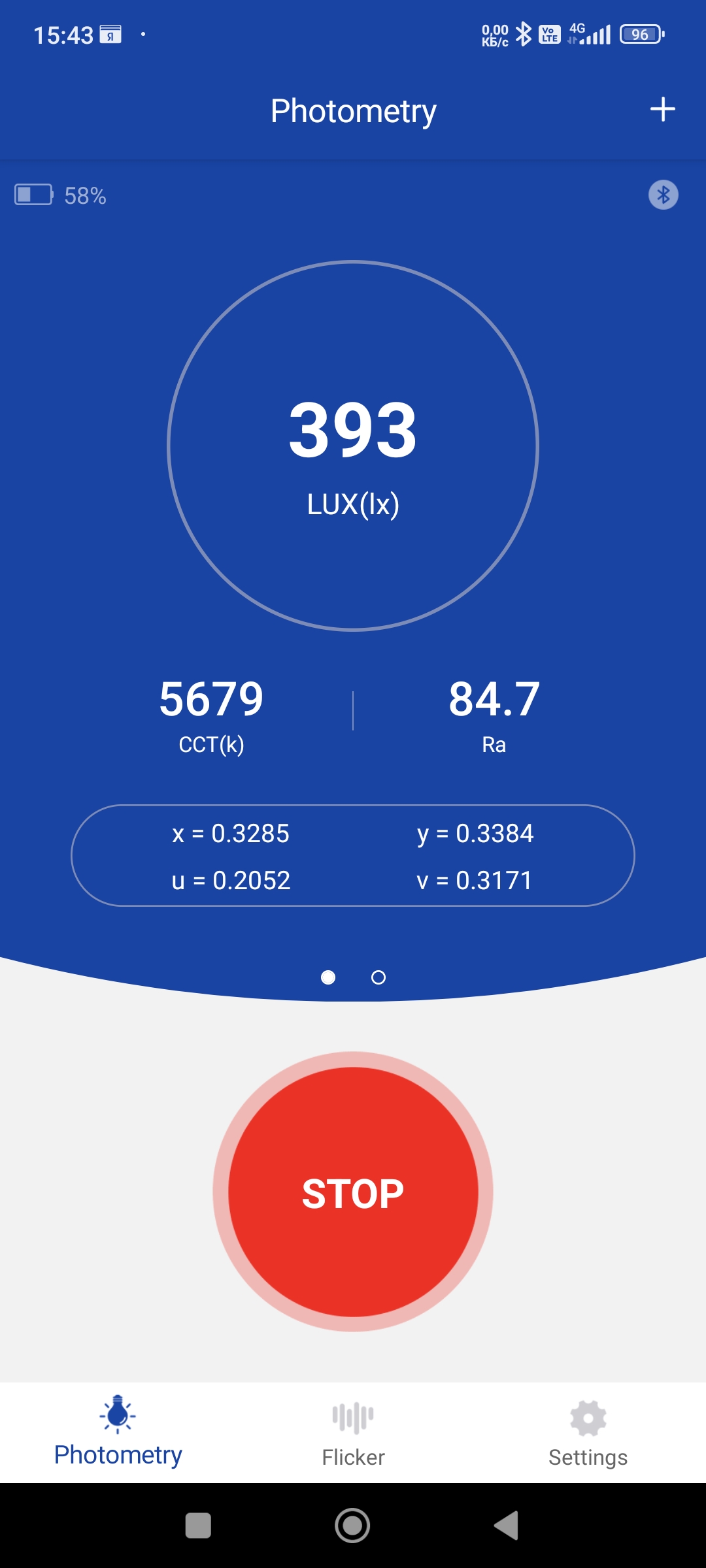Viewport: 706px width, 1568px height.
Task: Tap the plus icon in the header
Action: (x=662, y=109)
